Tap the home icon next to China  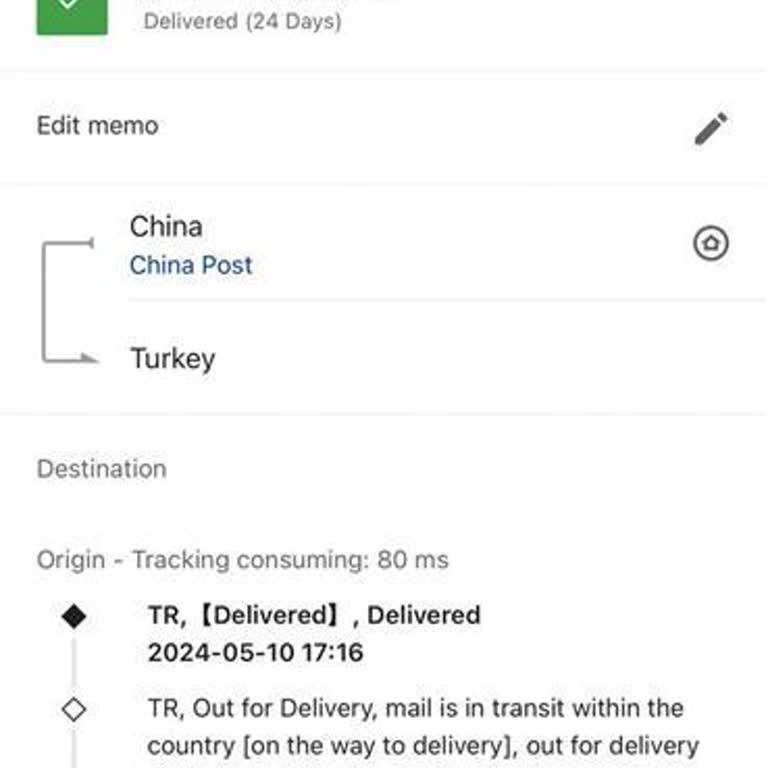(x=711, y=243)
